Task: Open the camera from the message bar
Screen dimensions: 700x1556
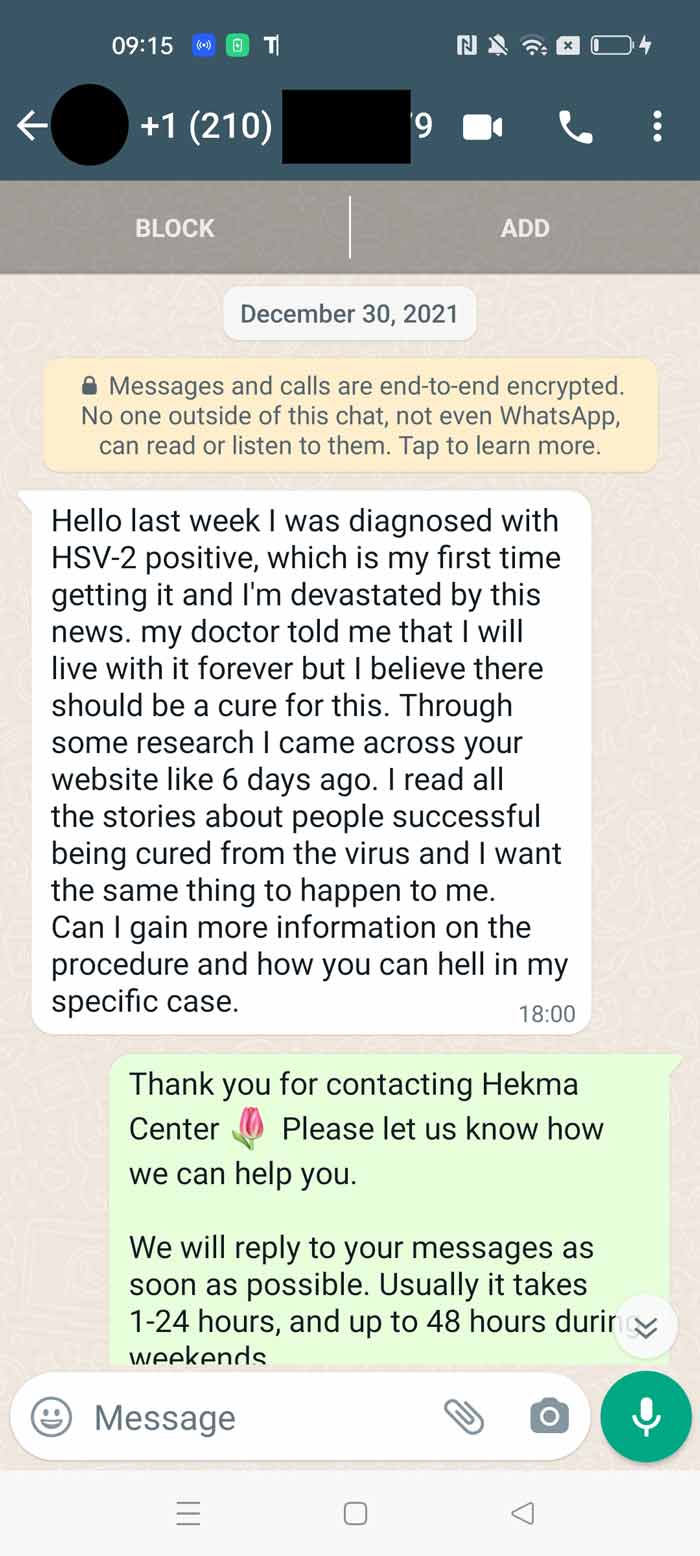Action: coord(549,1416)
